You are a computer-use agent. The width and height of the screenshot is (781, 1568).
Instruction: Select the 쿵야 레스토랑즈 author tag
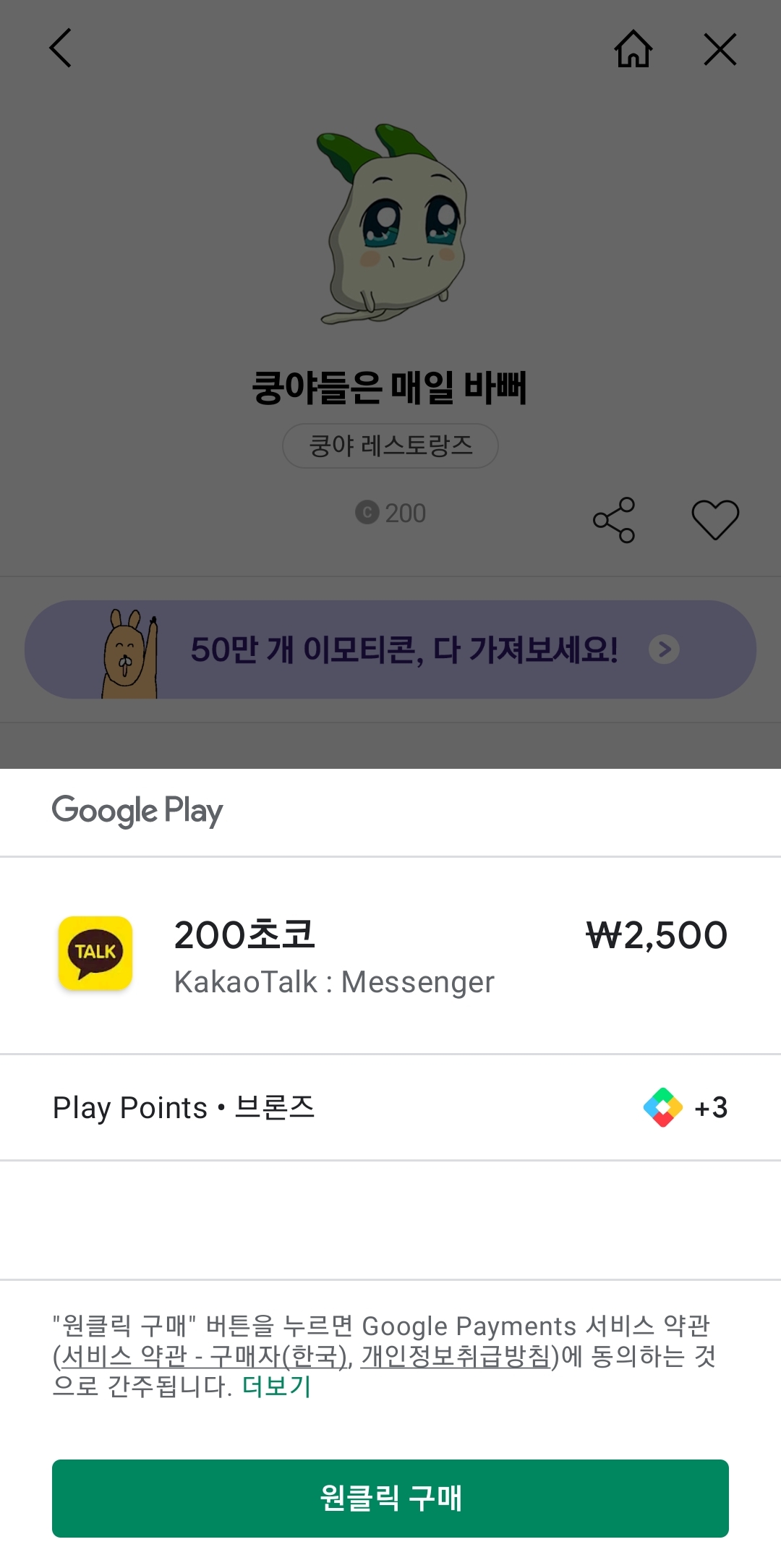pos(390,446)
